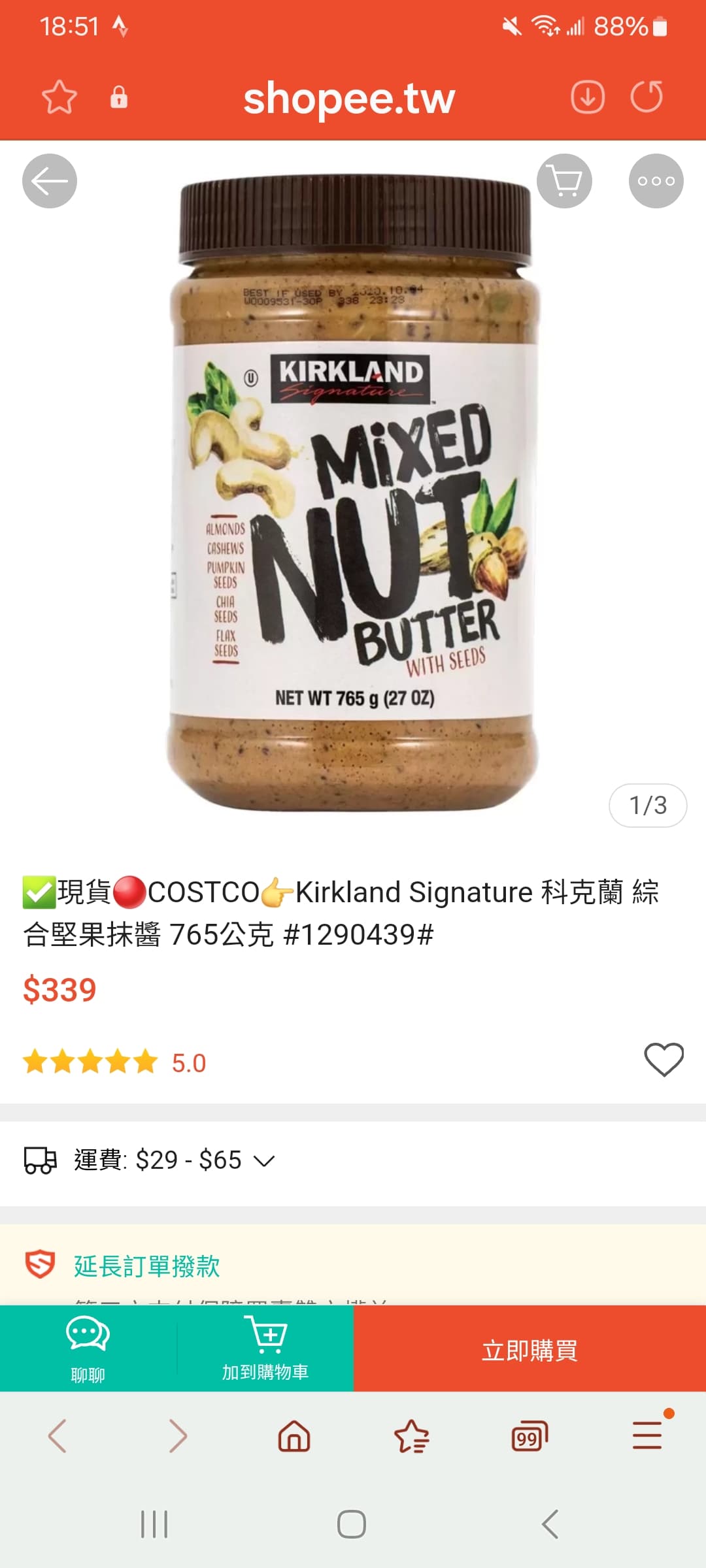Buy now with 立即購買
This screenshot has height=1568, width=706.
(529, 1350)
